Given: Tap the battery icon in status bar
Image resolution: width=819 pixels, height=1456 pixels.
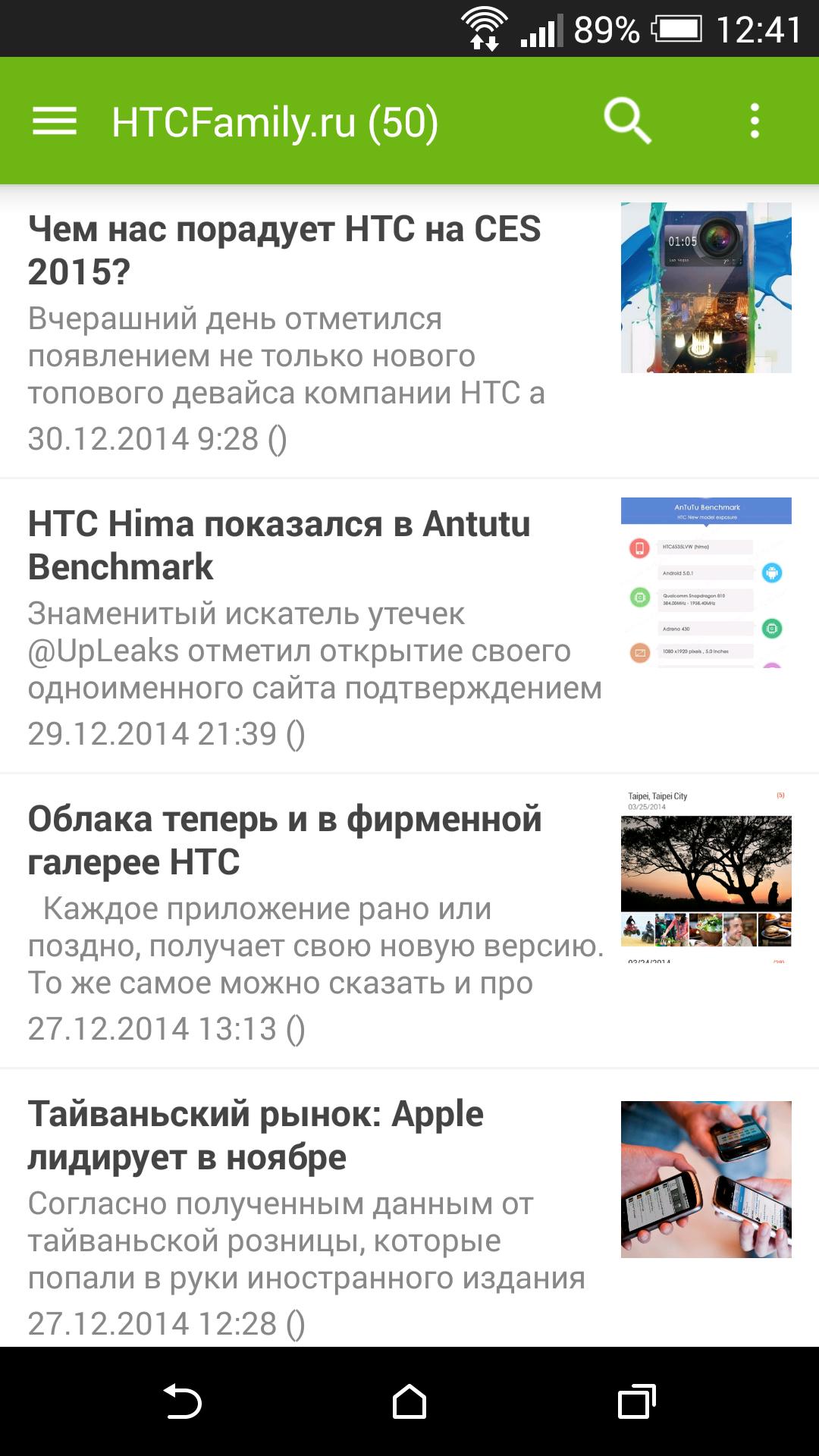Looking at the screenshot, I should click(x=677, y=30).
